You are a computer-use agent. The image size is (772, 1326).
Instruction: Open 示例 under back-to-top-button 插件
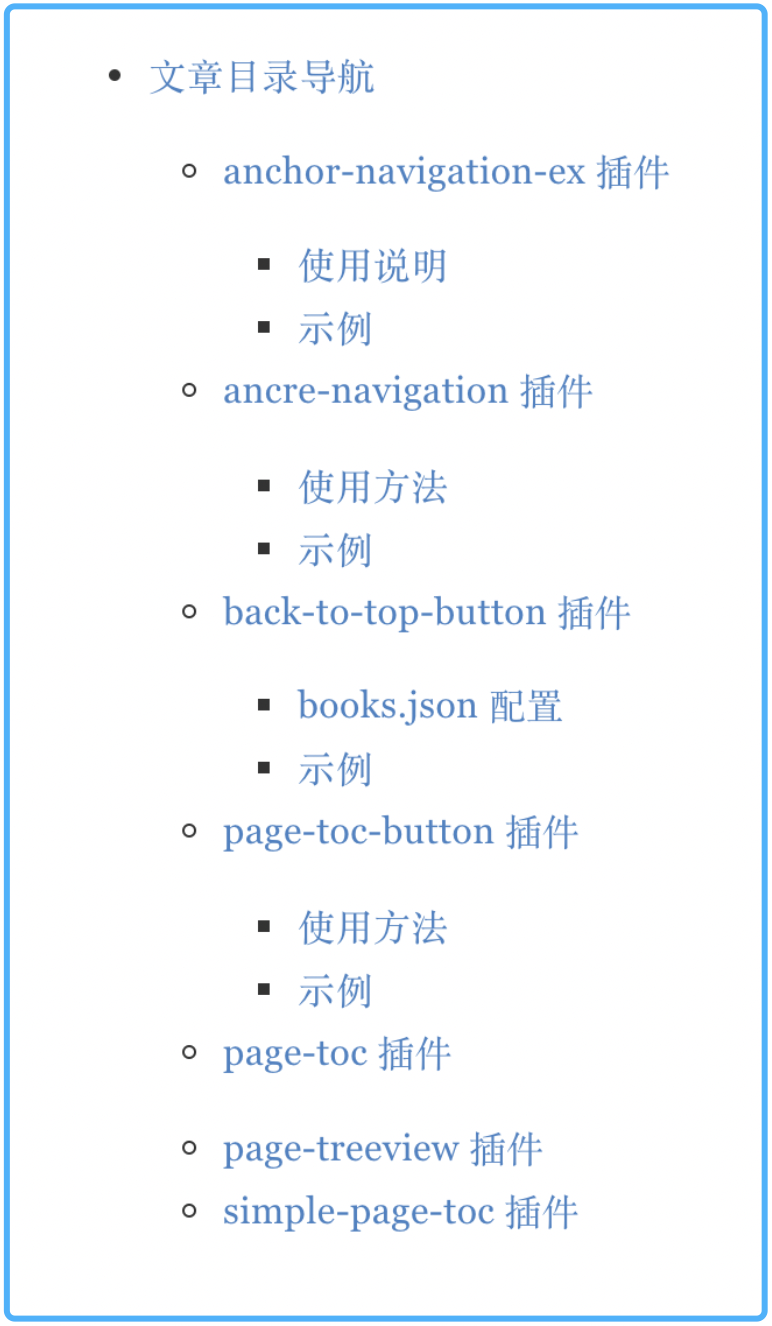(x=334, y=769)
